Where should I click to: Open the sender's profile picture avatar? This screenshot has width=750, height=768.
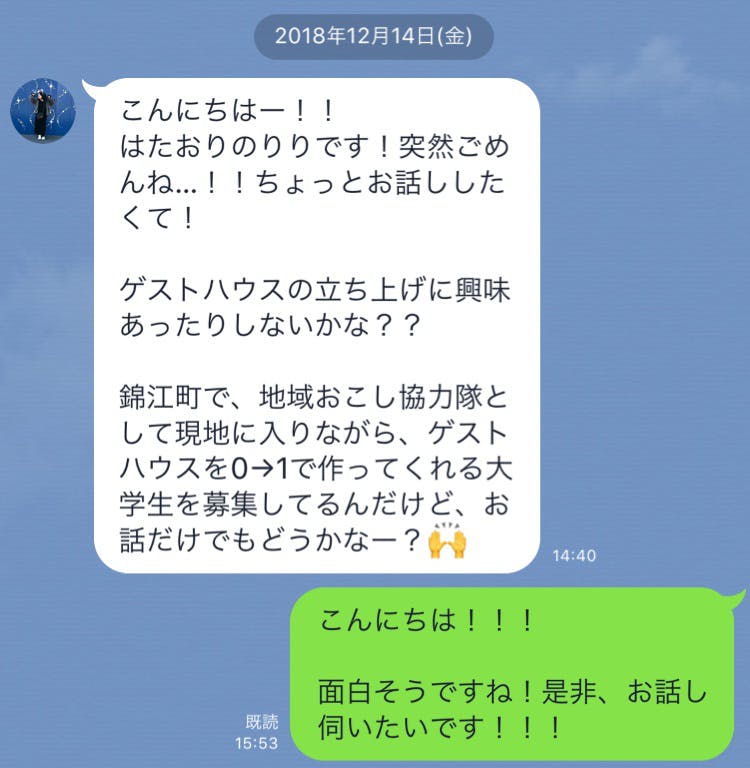[43, 110]
